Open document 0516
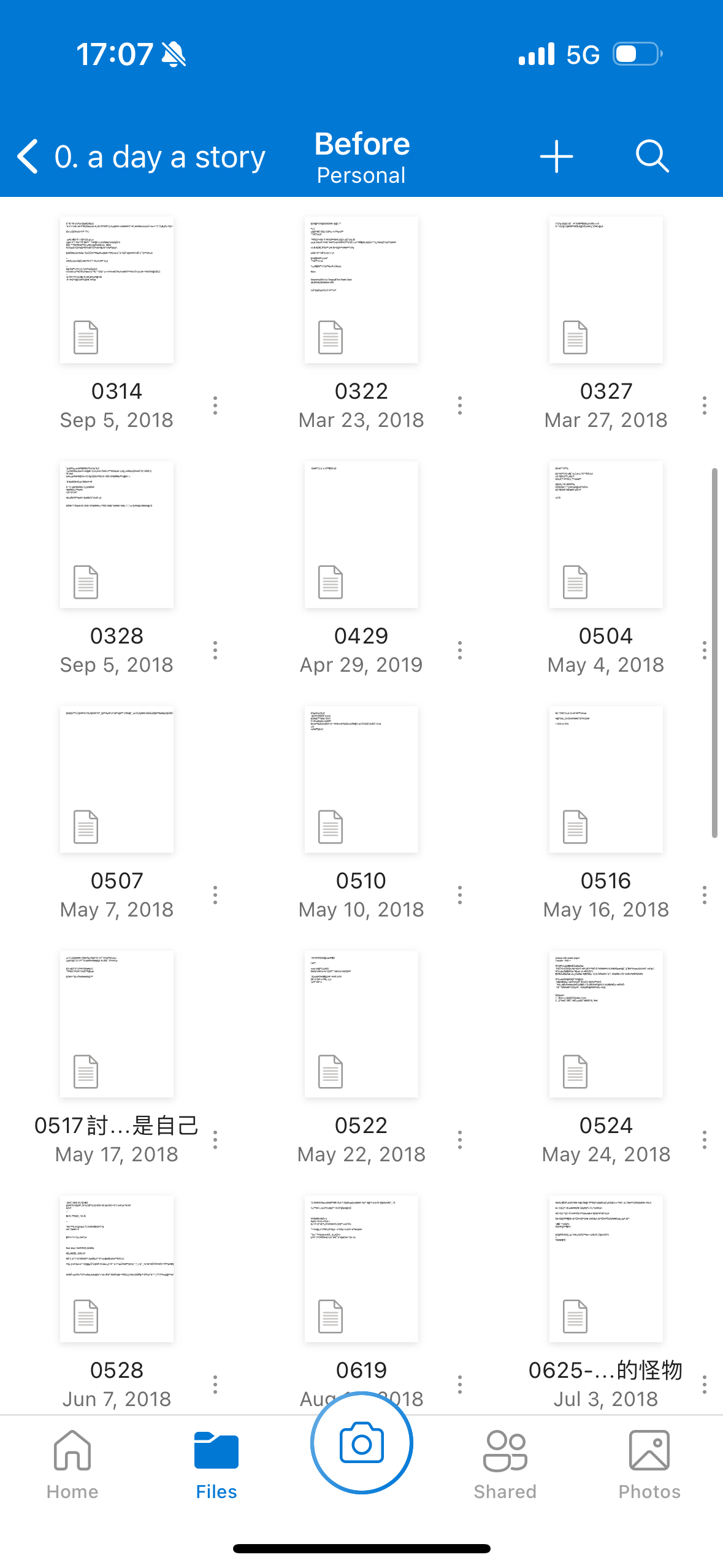The image size is (723, 1568). [606, 779]
